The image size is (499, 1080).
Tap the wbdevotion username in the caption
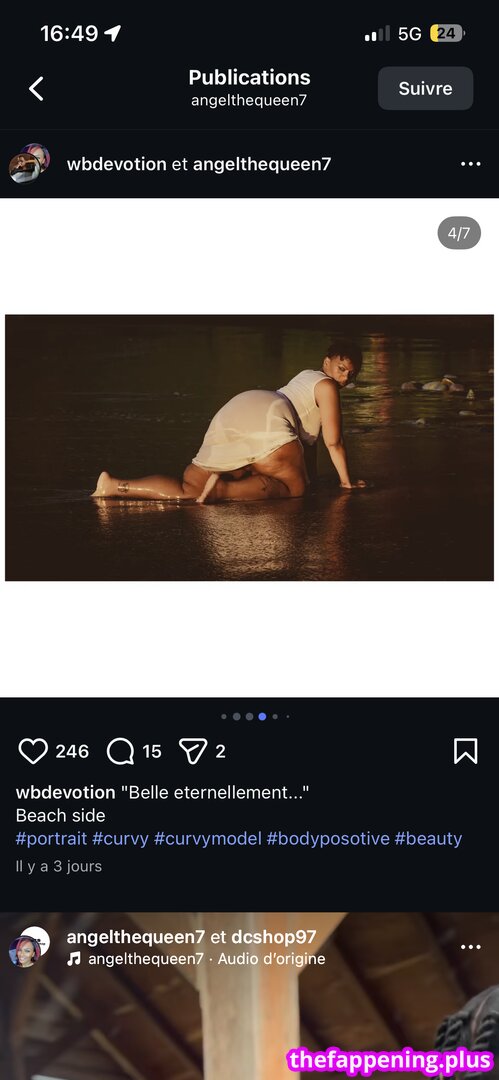[65, 792]
